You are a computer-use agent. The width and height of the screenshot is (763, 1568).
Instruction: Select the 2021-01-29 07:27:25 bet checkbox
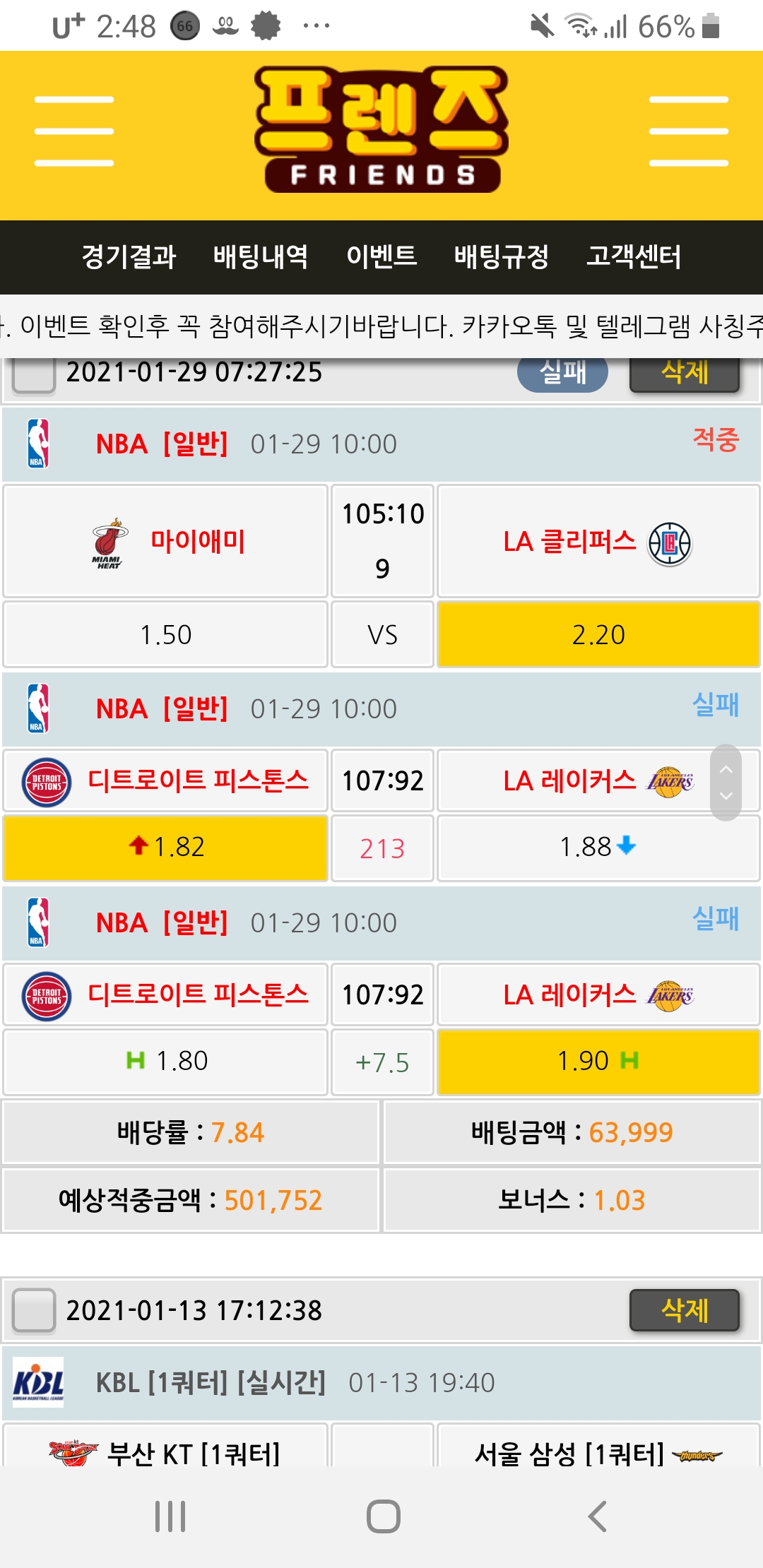pos(34,375)
